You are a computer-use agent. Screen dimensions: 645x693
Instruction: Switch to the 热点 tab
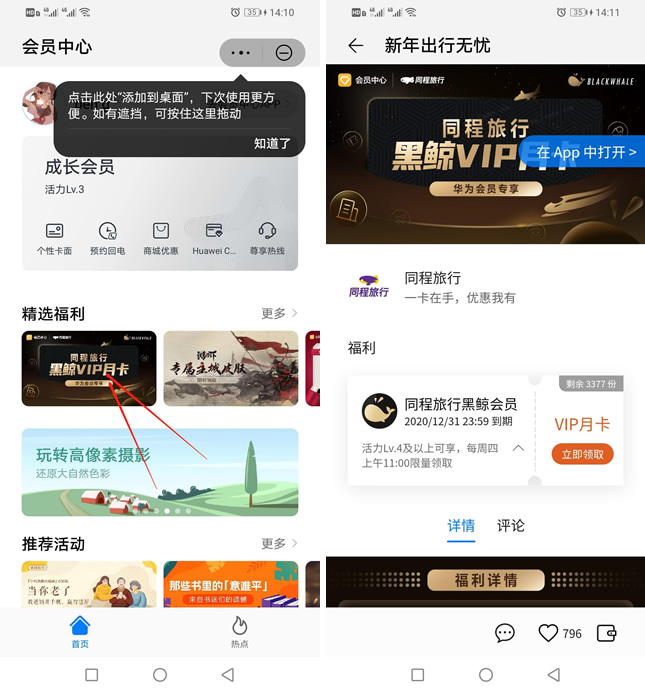[239, 631]
